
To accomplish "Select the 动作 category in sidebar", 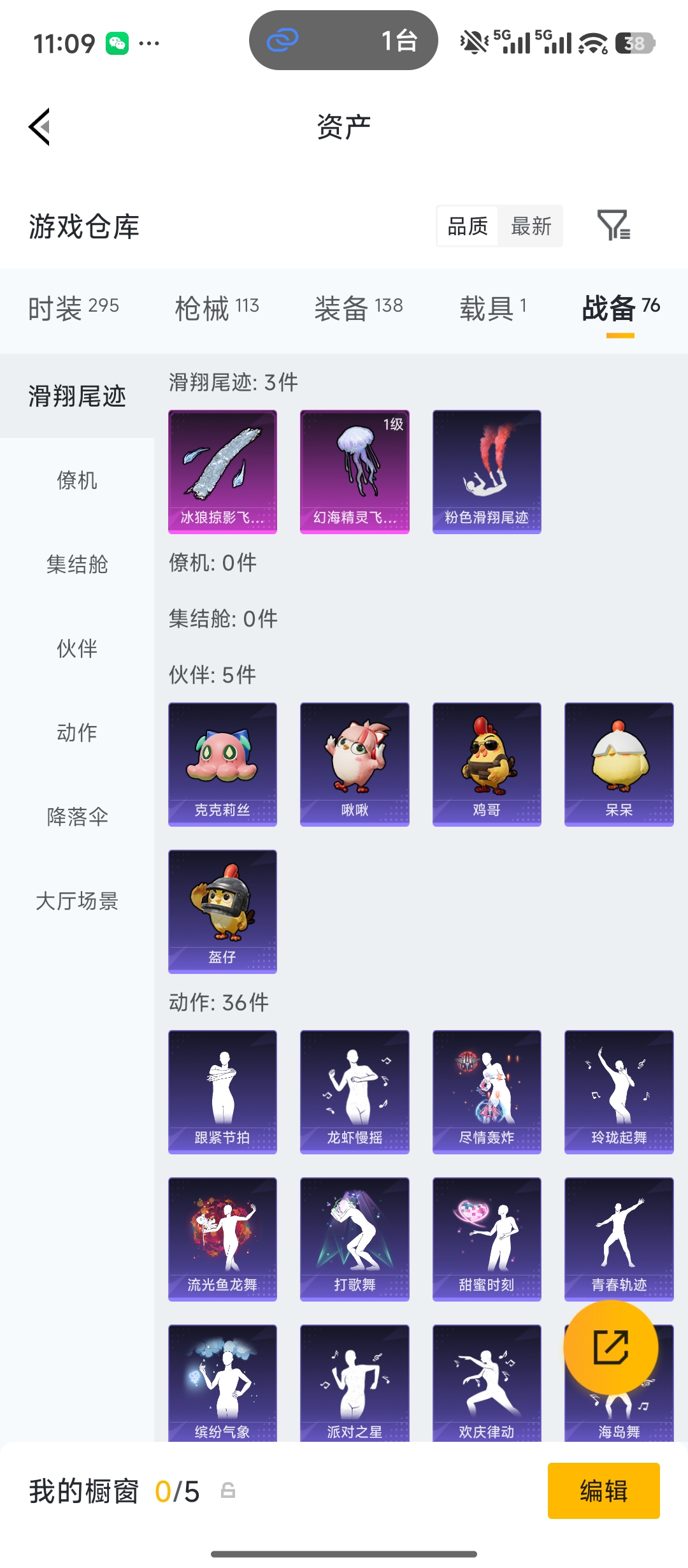I will tap(76, 733).
